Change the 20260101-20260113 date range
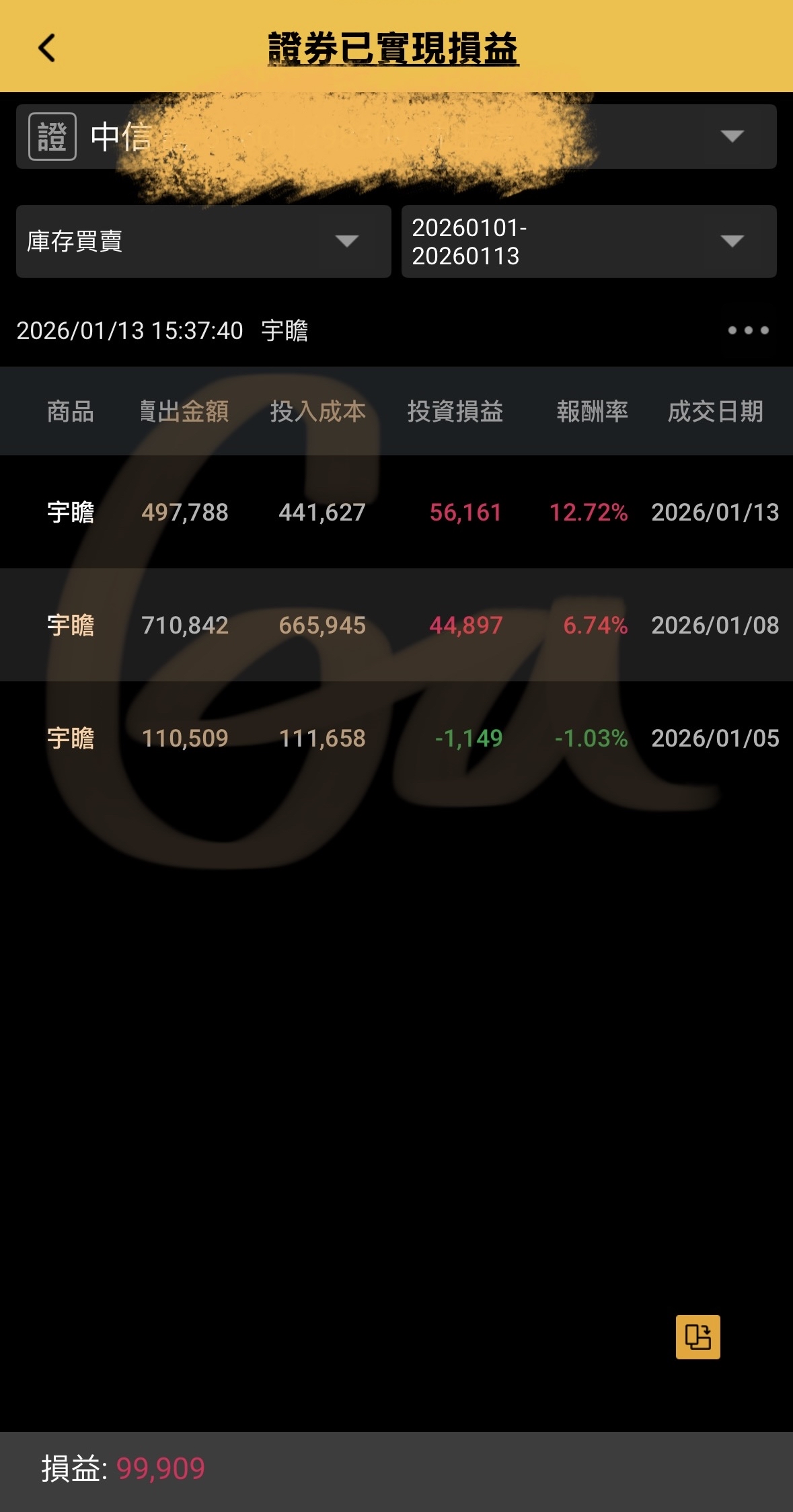The width and height of the screenshot is (793, 1512). coord(589,241)
